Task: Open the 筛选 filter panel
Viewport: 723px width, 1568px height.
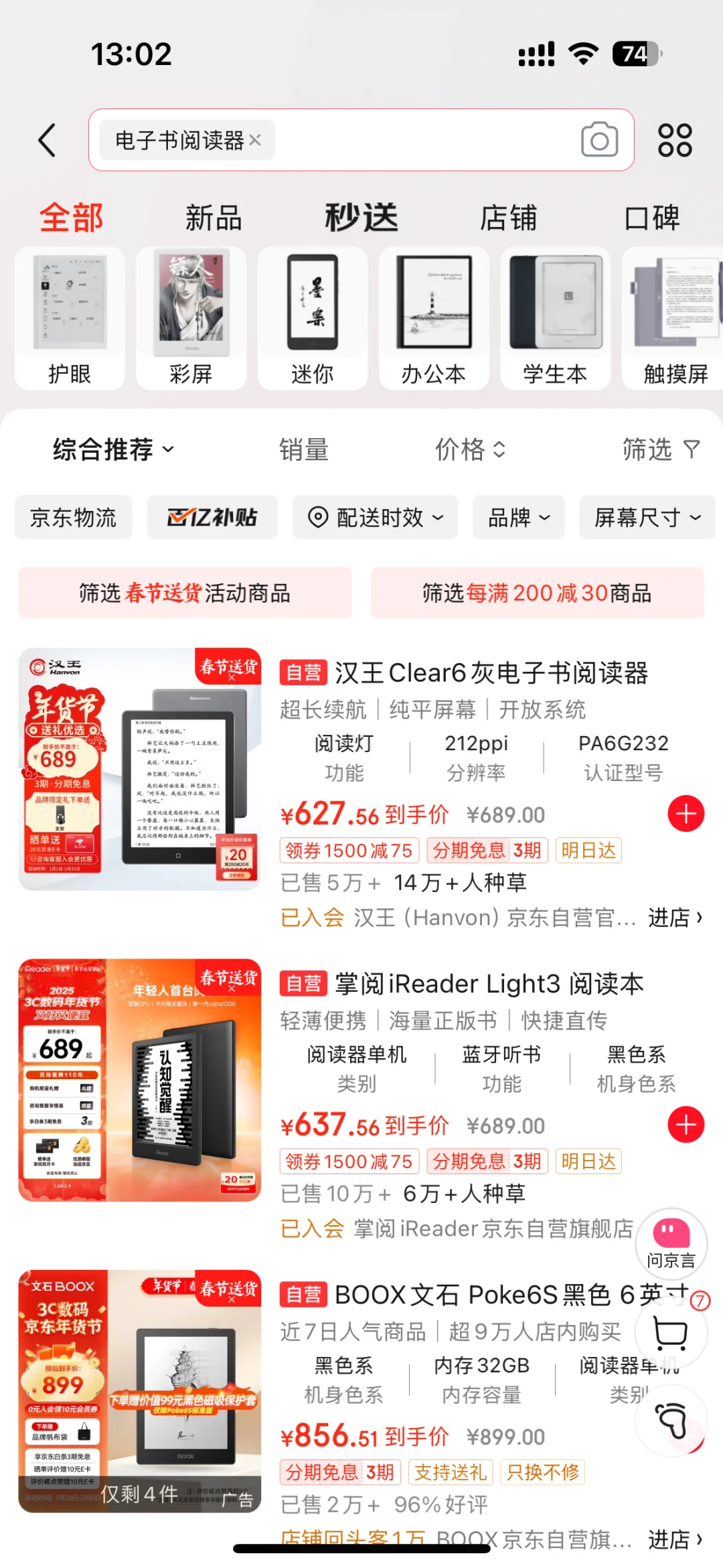Action: click(x=661, y=449)
